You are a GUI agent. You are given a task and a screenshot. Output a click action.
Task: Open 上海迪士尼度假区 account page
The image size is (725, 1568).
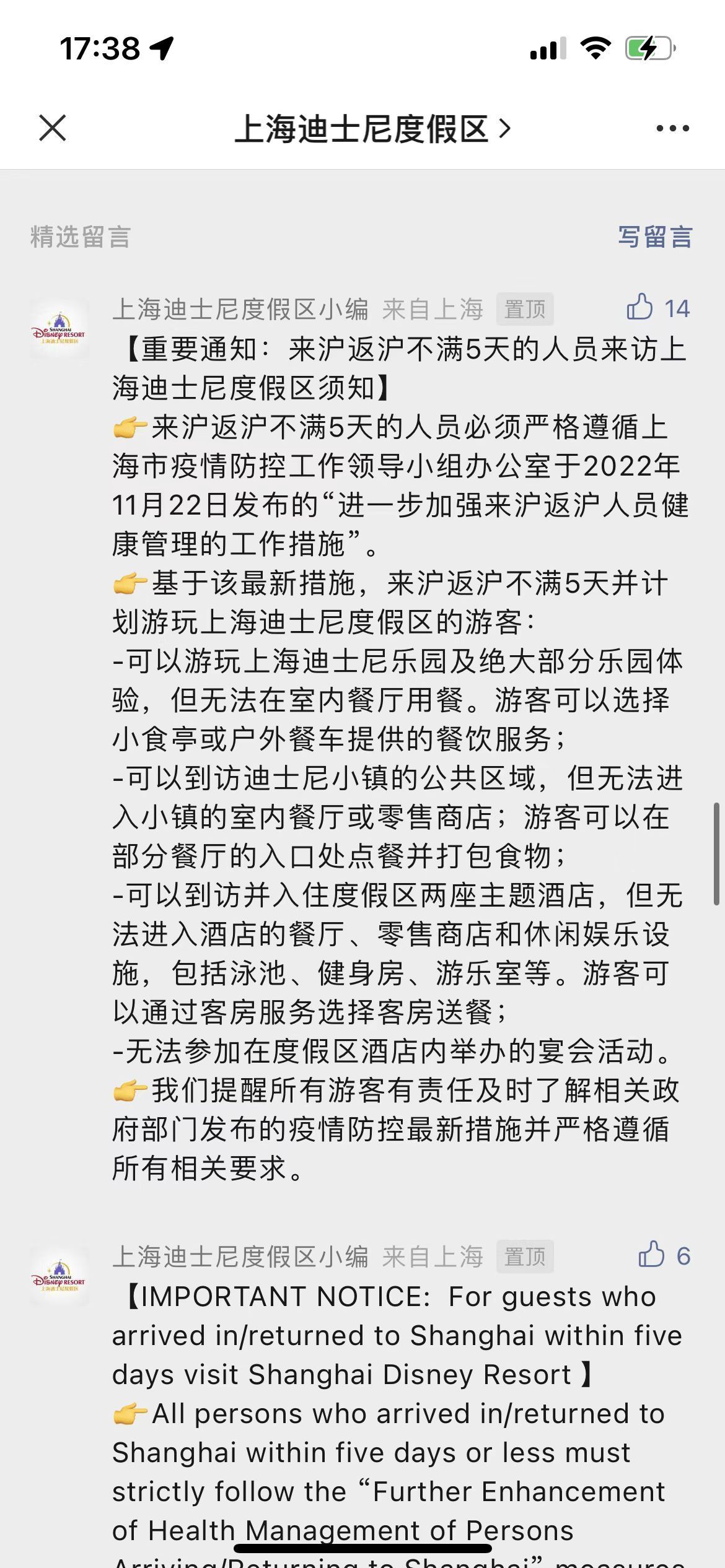pos(372,129)
